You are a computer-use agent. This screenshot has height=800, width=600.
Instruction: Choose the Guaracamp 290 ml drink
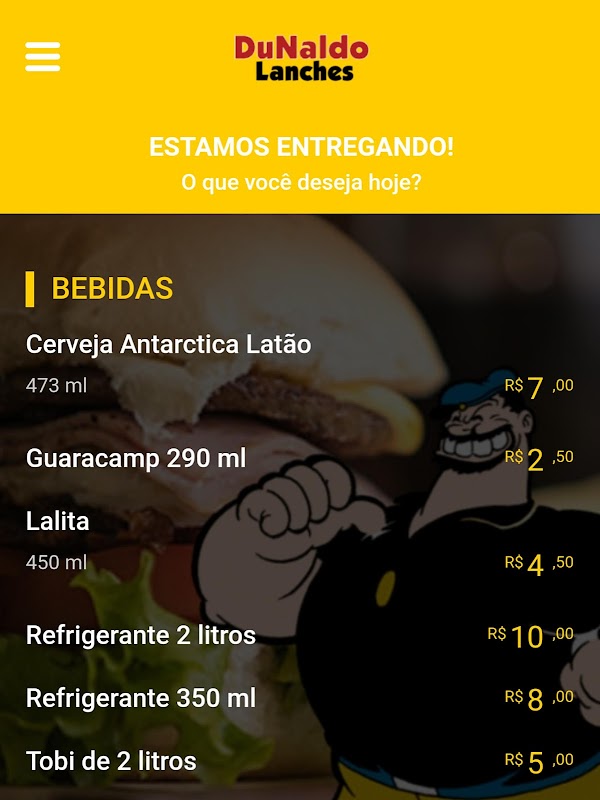[136, 459]
